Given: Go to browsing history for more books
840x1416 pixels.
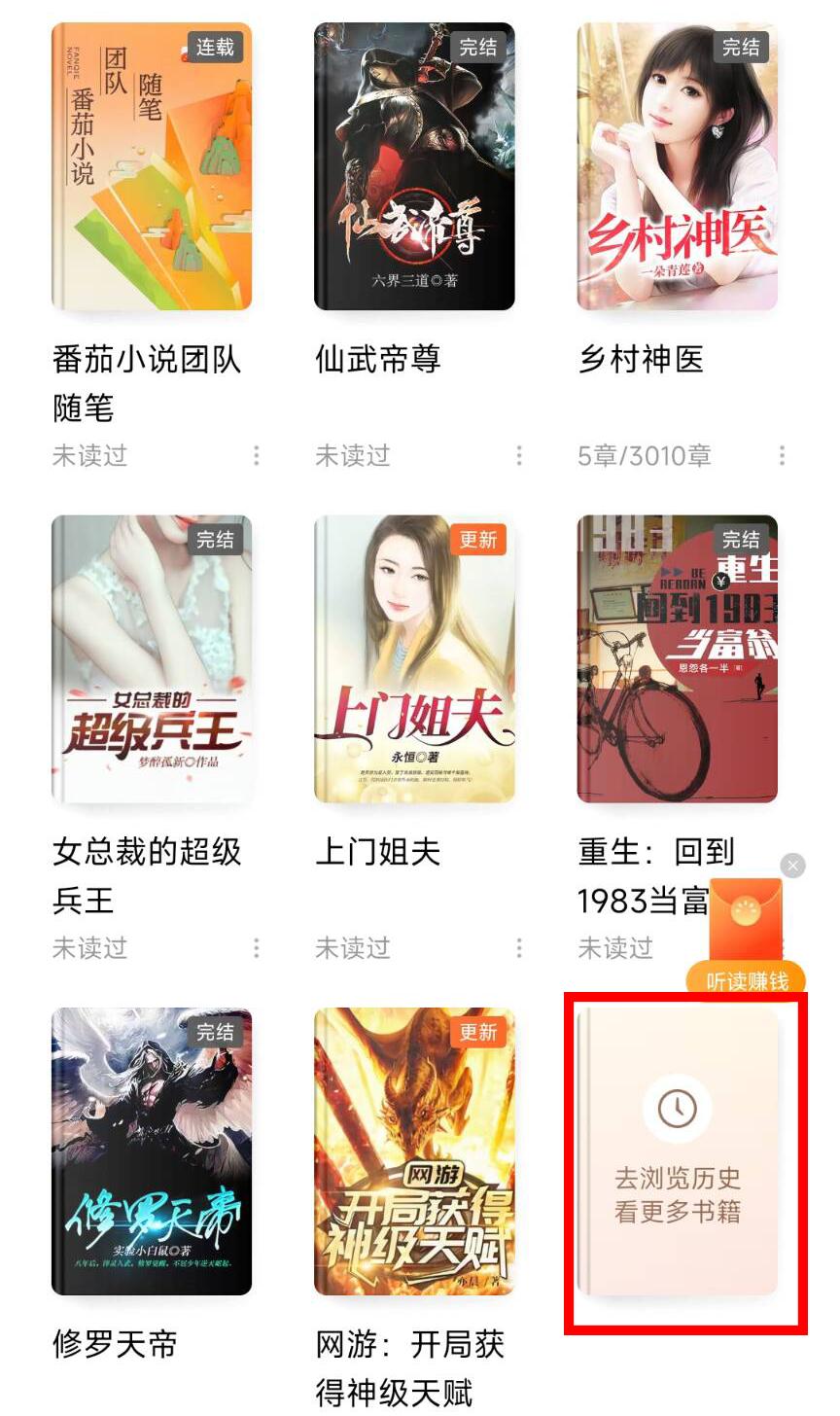Looking at the screenshot, I should (x=678, y=1153).
